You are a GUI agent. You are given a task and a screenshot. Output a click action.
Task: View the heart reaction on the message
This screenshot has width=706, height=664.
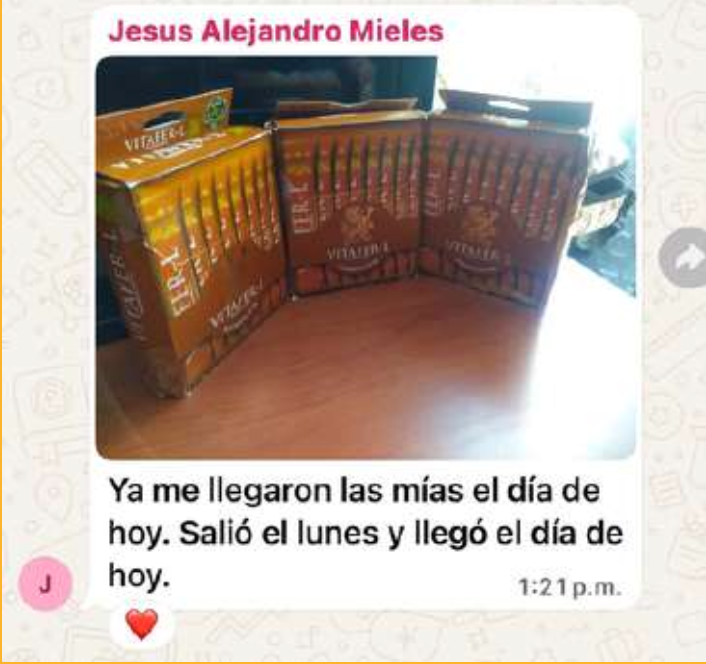coord(142,625)
